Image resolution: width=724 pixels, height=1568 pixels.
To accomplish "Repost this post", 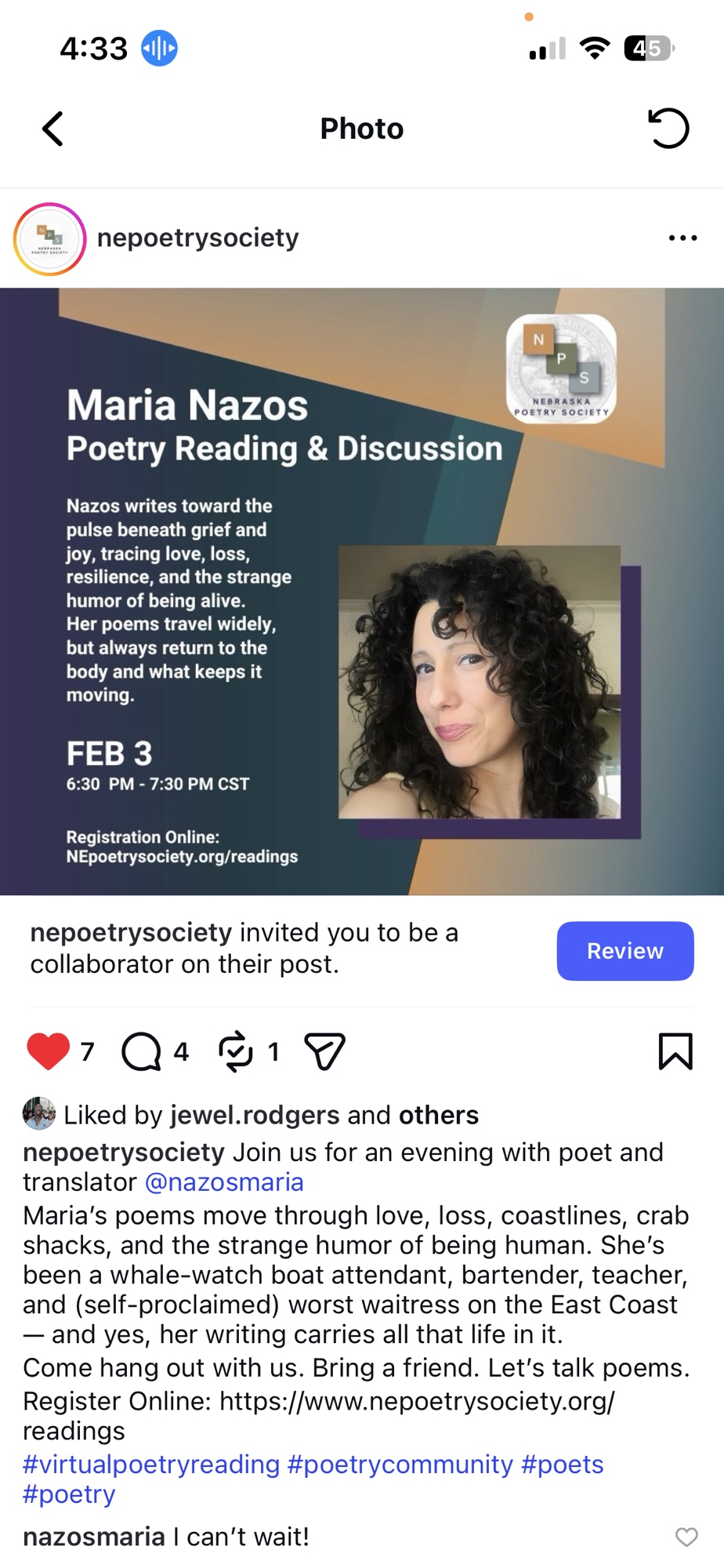I will (x=236, y=1051).
